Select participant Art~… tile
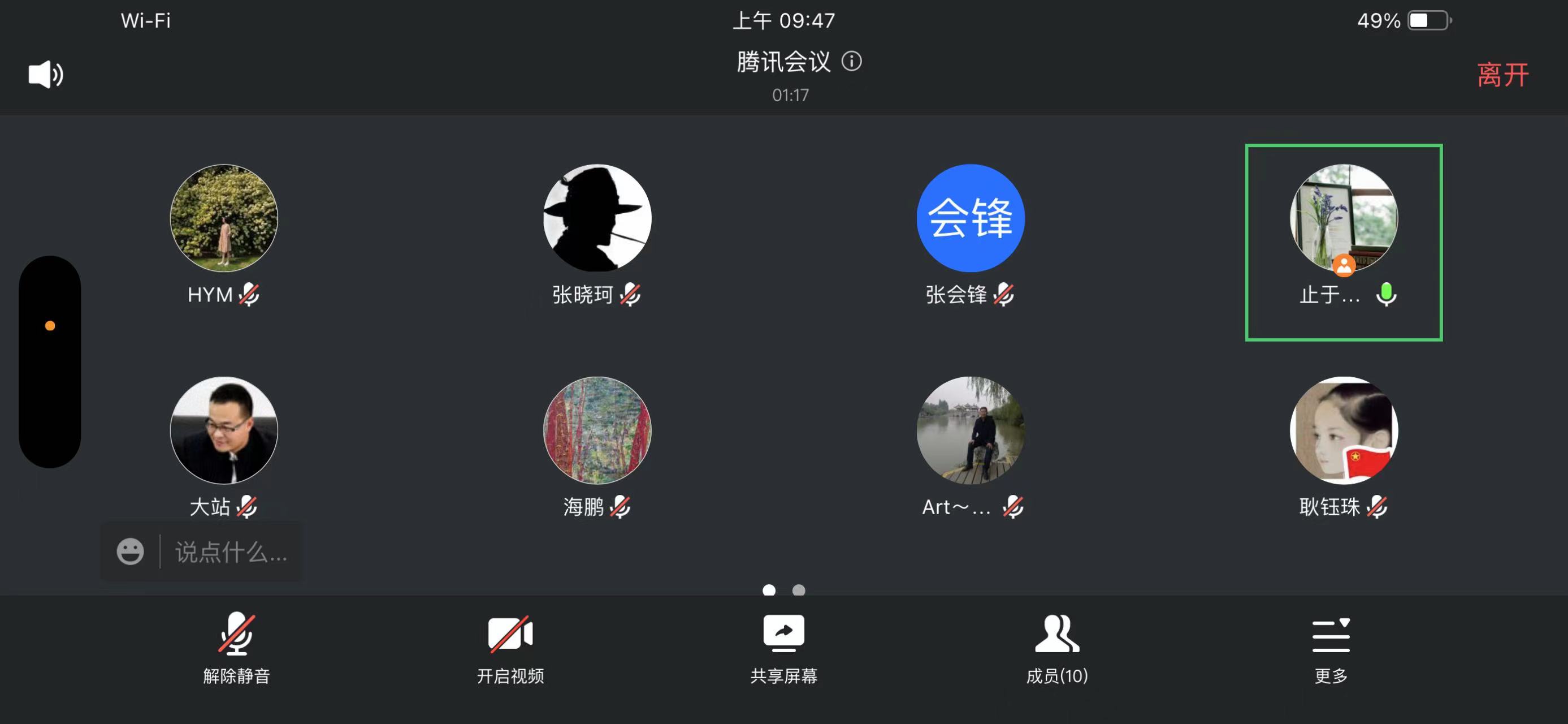 tap(971, 430)
